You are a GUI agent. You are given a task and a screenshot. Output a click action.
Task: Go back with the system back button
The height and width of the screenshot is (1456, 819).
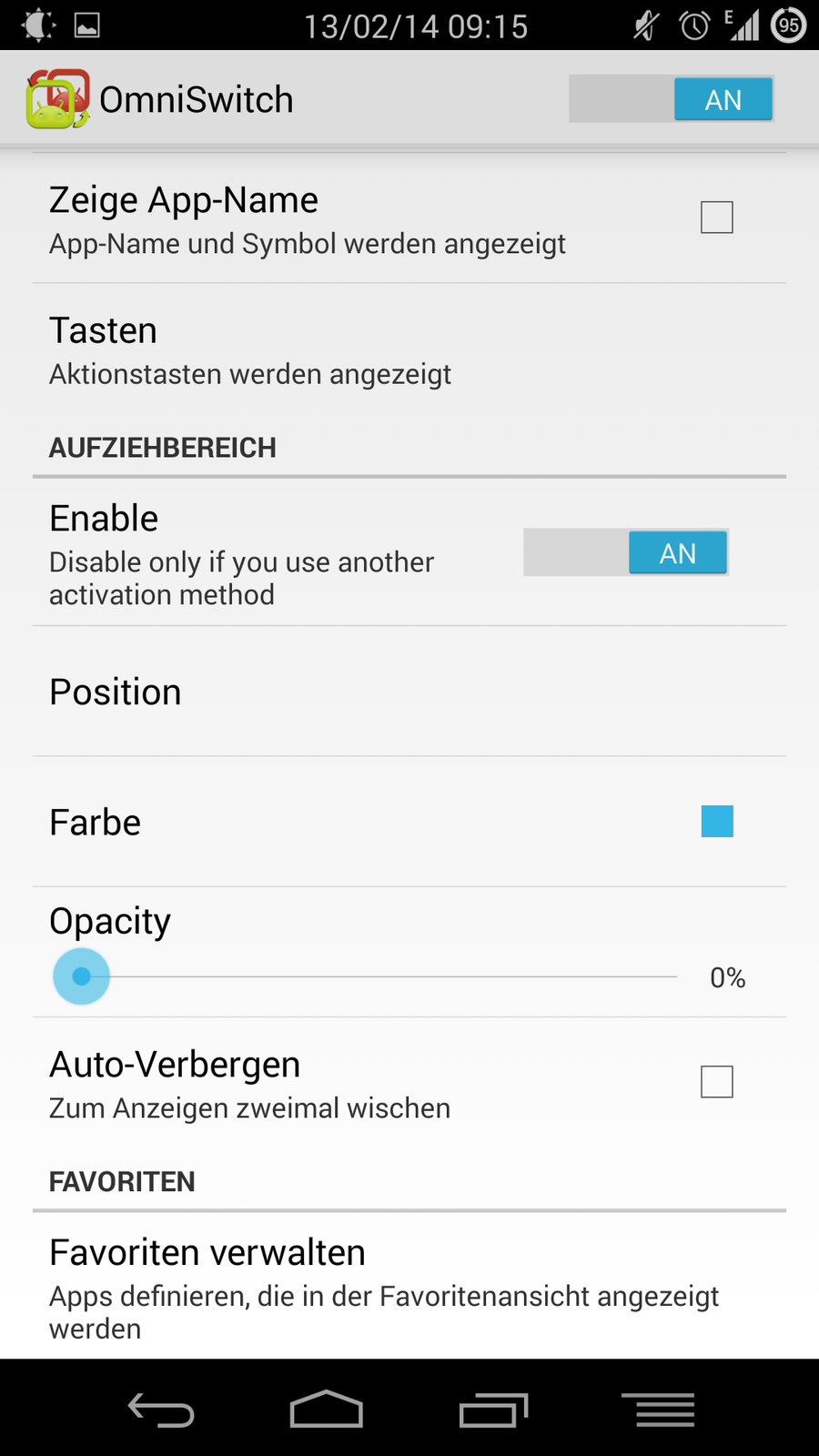point(161,1410)
